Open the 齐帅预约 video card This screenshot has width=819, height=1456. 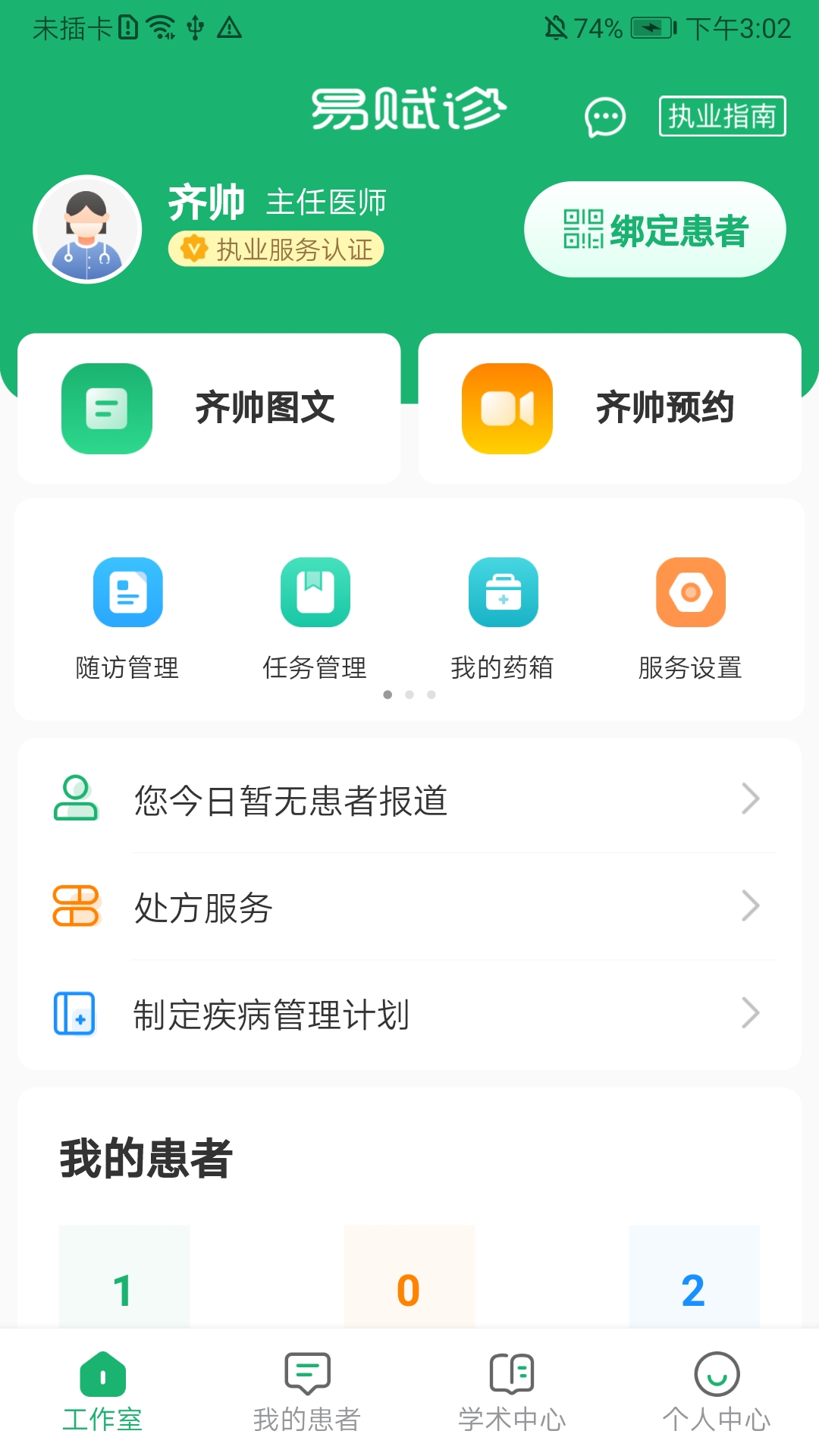pos(610,409)
